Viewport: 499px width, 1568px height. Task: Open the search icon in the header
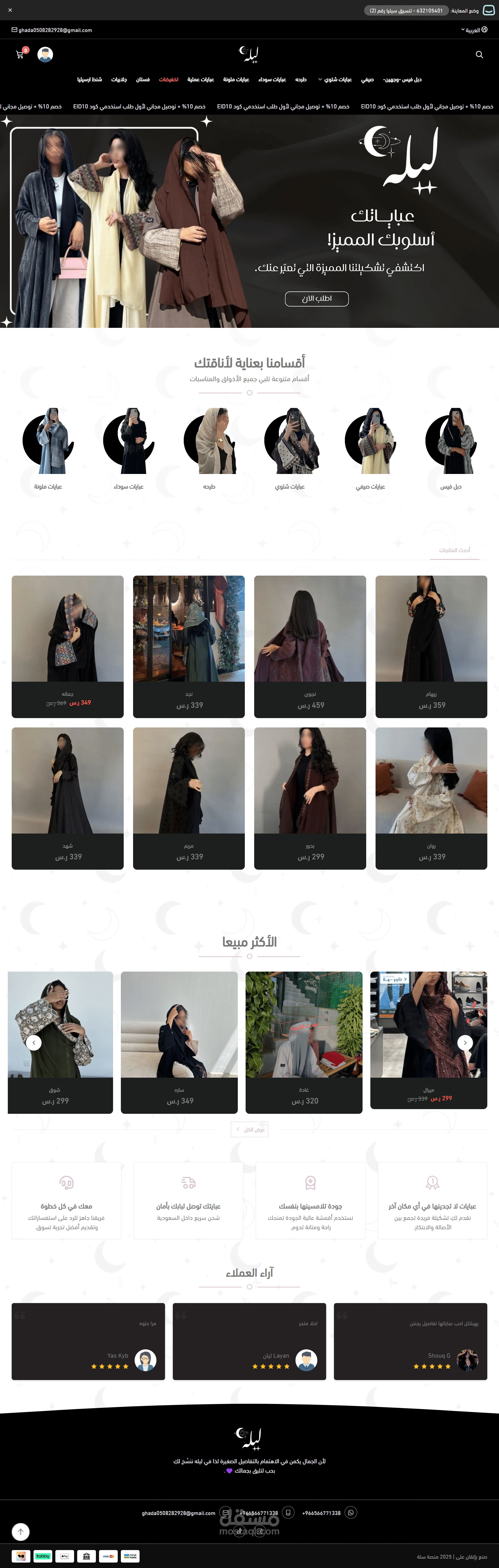tap(480, 55)
